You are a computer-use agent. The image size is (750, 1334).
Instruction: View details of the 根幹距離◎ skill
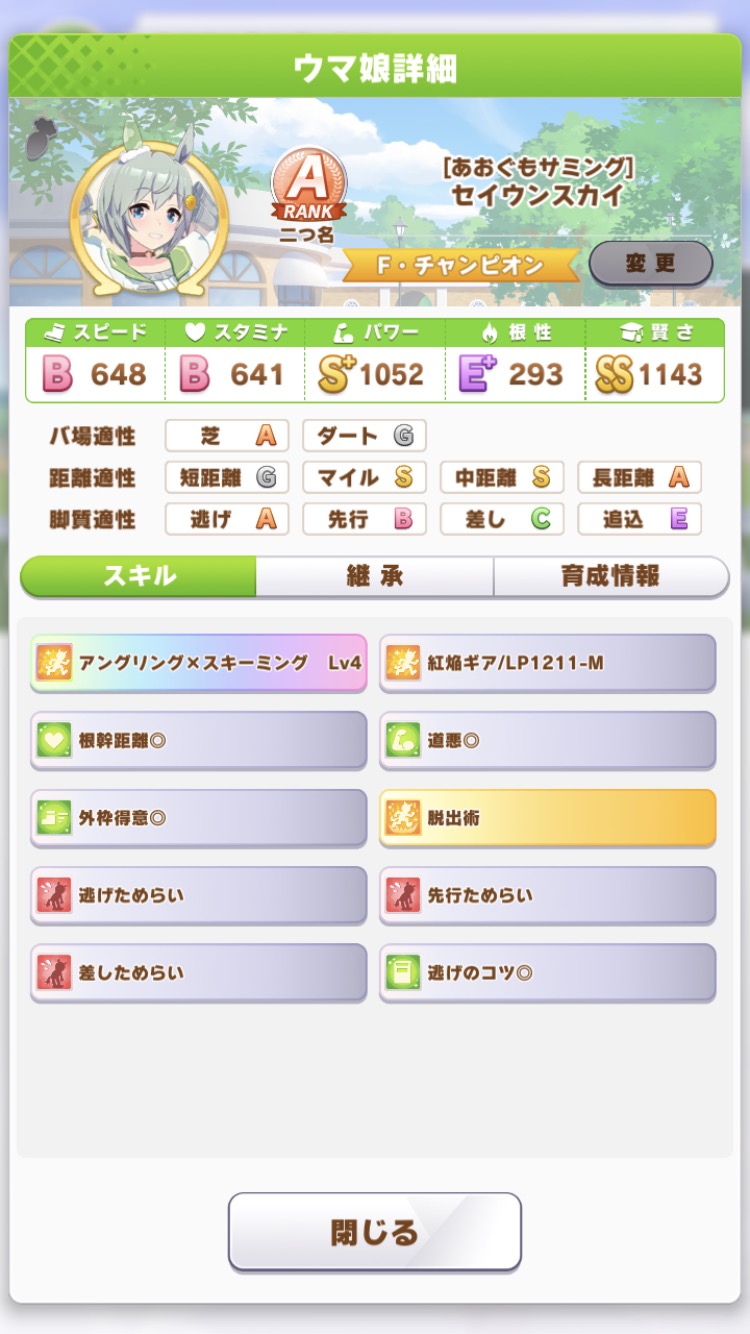(198, 740)
